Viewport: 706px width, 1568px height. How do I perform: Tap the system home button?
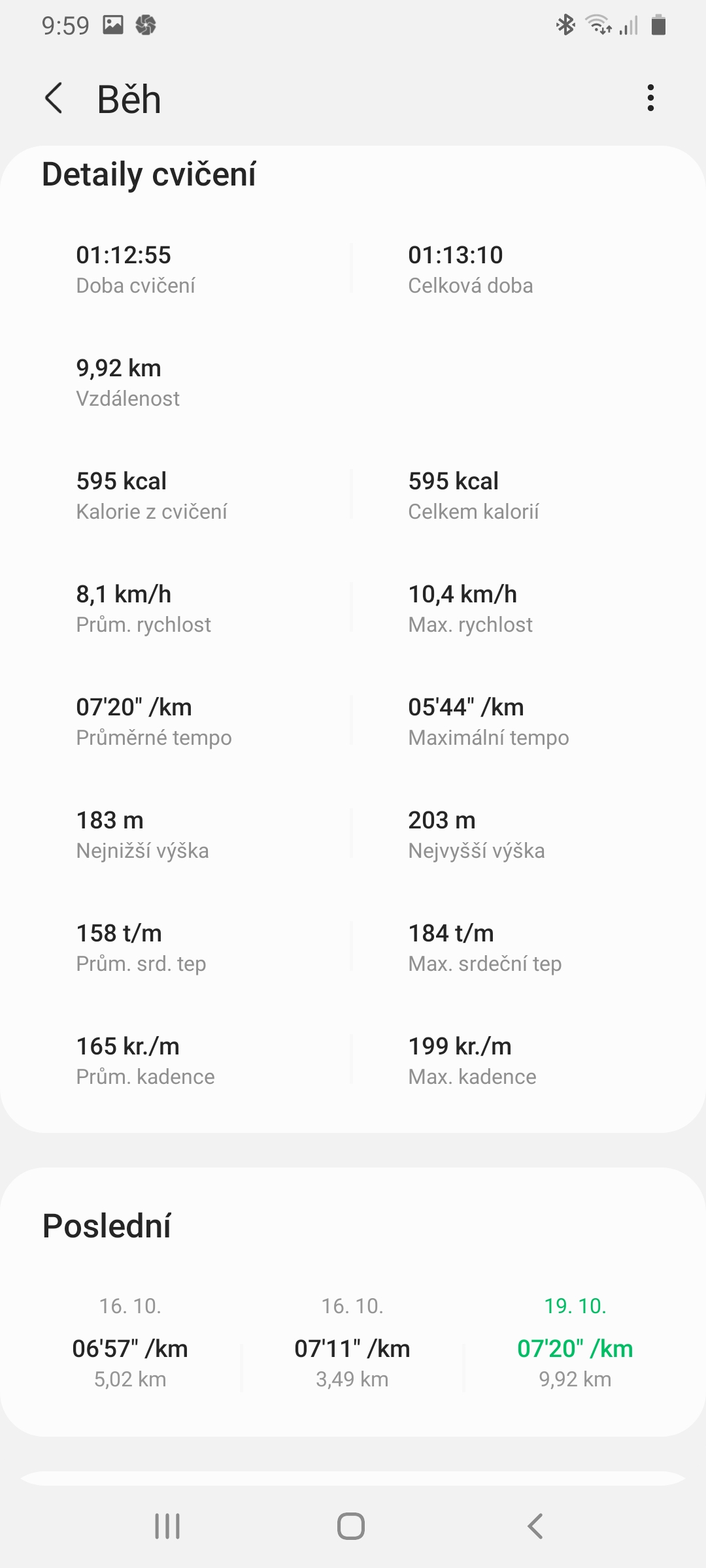(x=351, y=1526)
